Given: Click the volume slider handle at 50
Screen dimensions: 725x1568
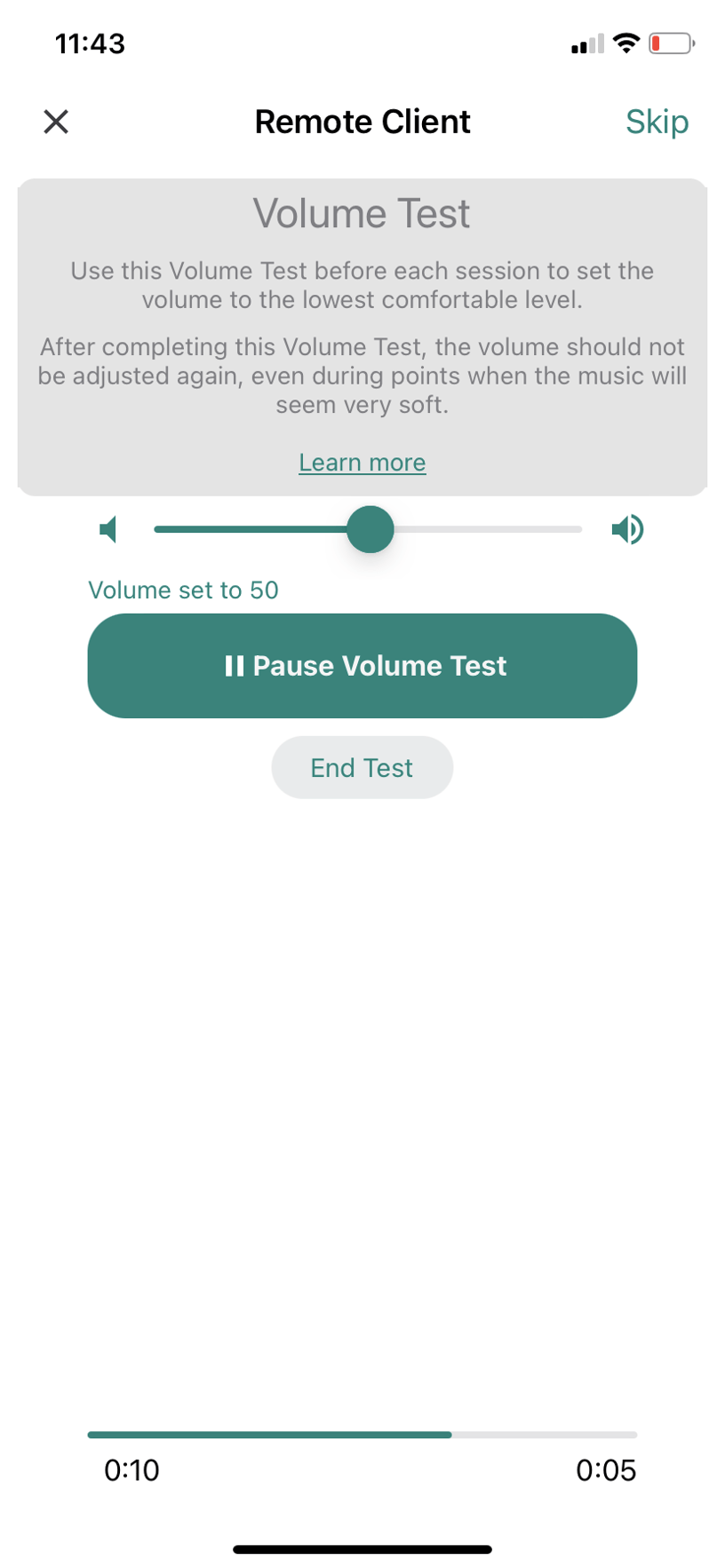Looking at the screenshot, I should (x=370, y=528).
